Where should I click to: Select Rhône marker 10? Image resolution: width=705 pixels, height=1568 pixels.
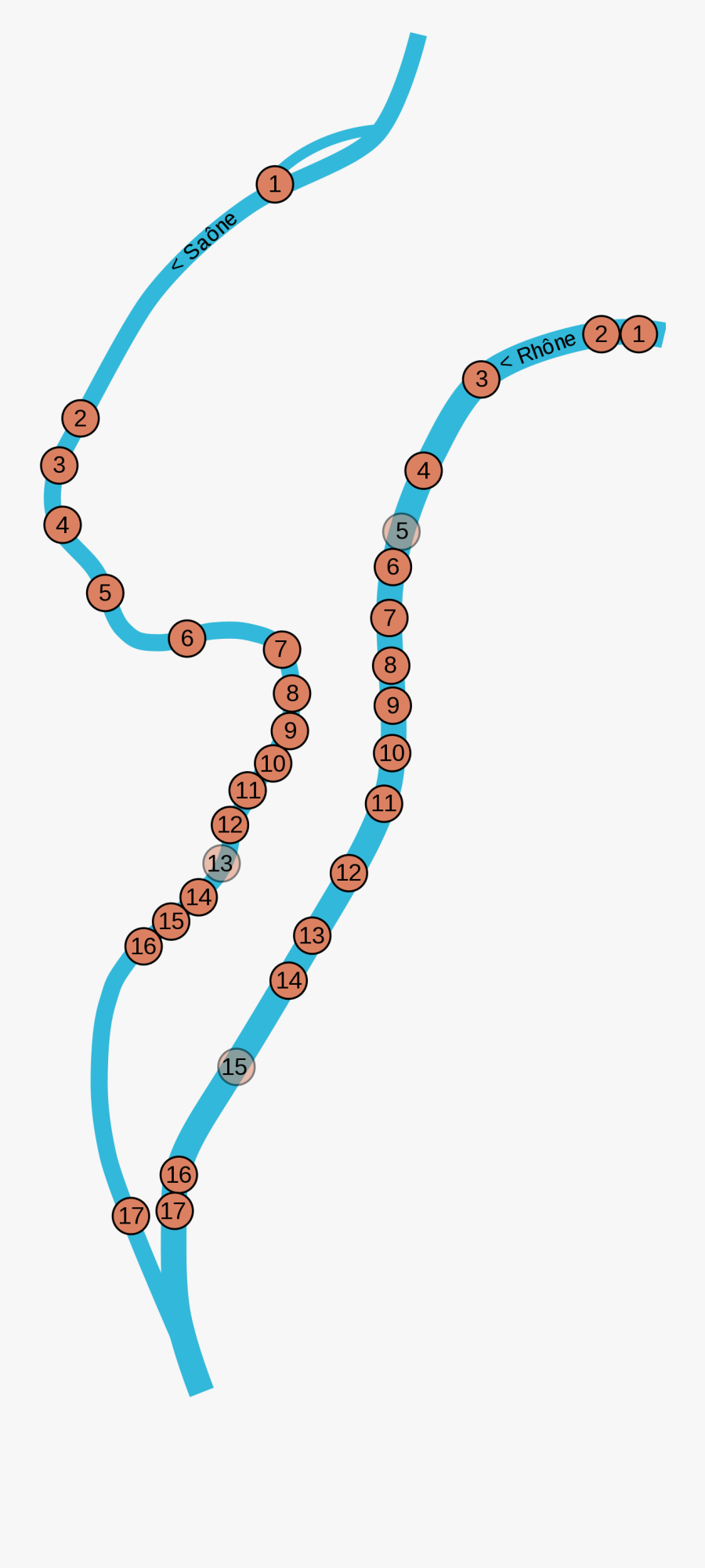point(392,753)
